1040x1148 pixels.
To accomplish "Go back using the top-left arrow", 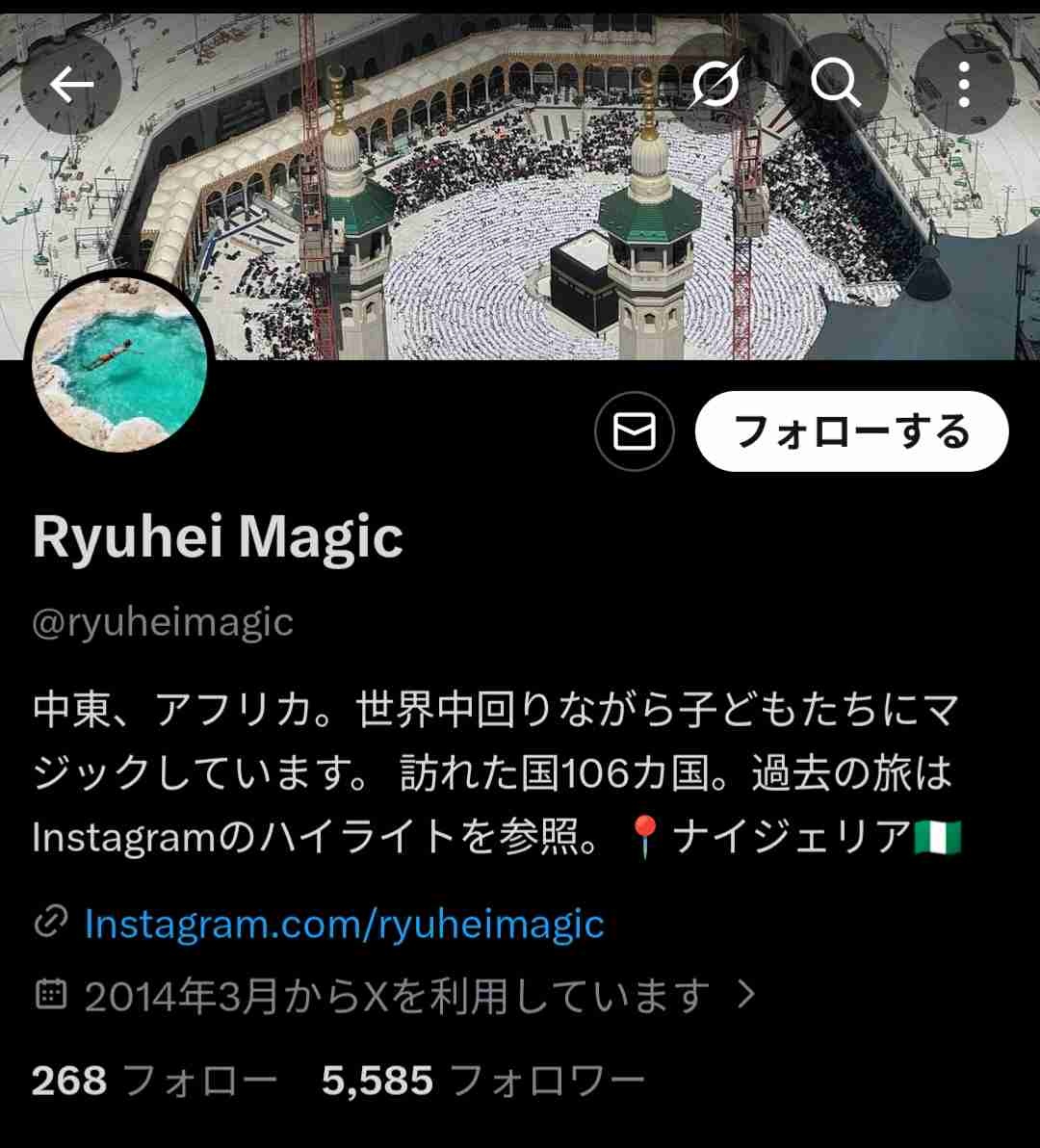I will click(70, 86).
